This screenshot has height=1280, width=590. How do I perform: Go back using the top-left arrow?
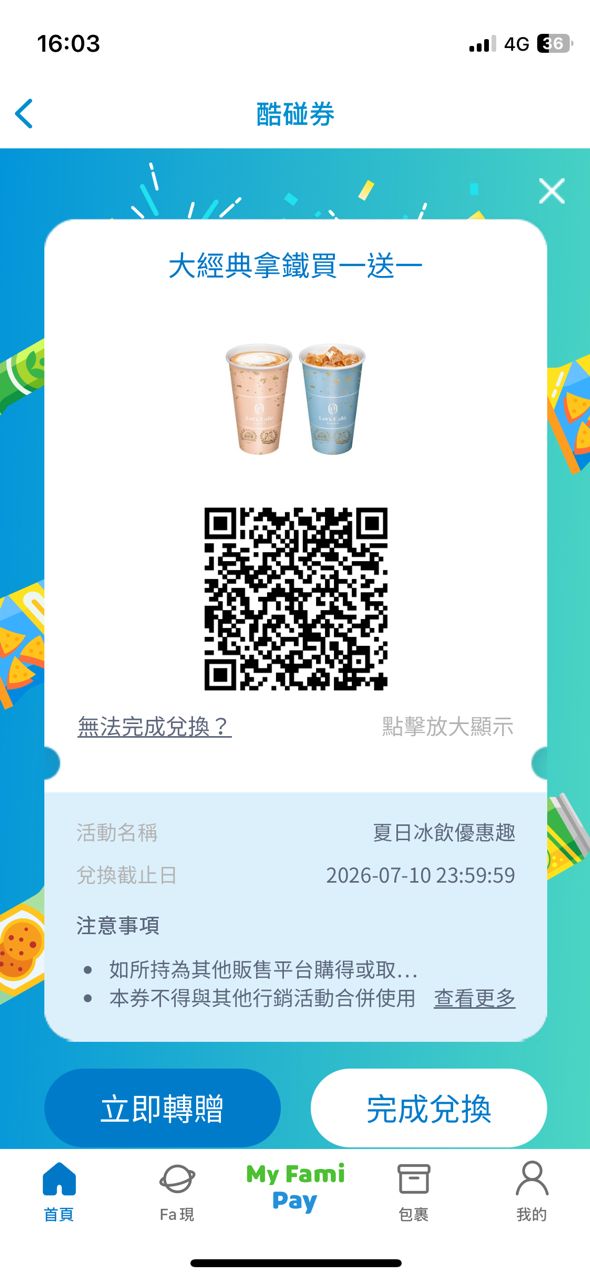click(x=25, y=114)
